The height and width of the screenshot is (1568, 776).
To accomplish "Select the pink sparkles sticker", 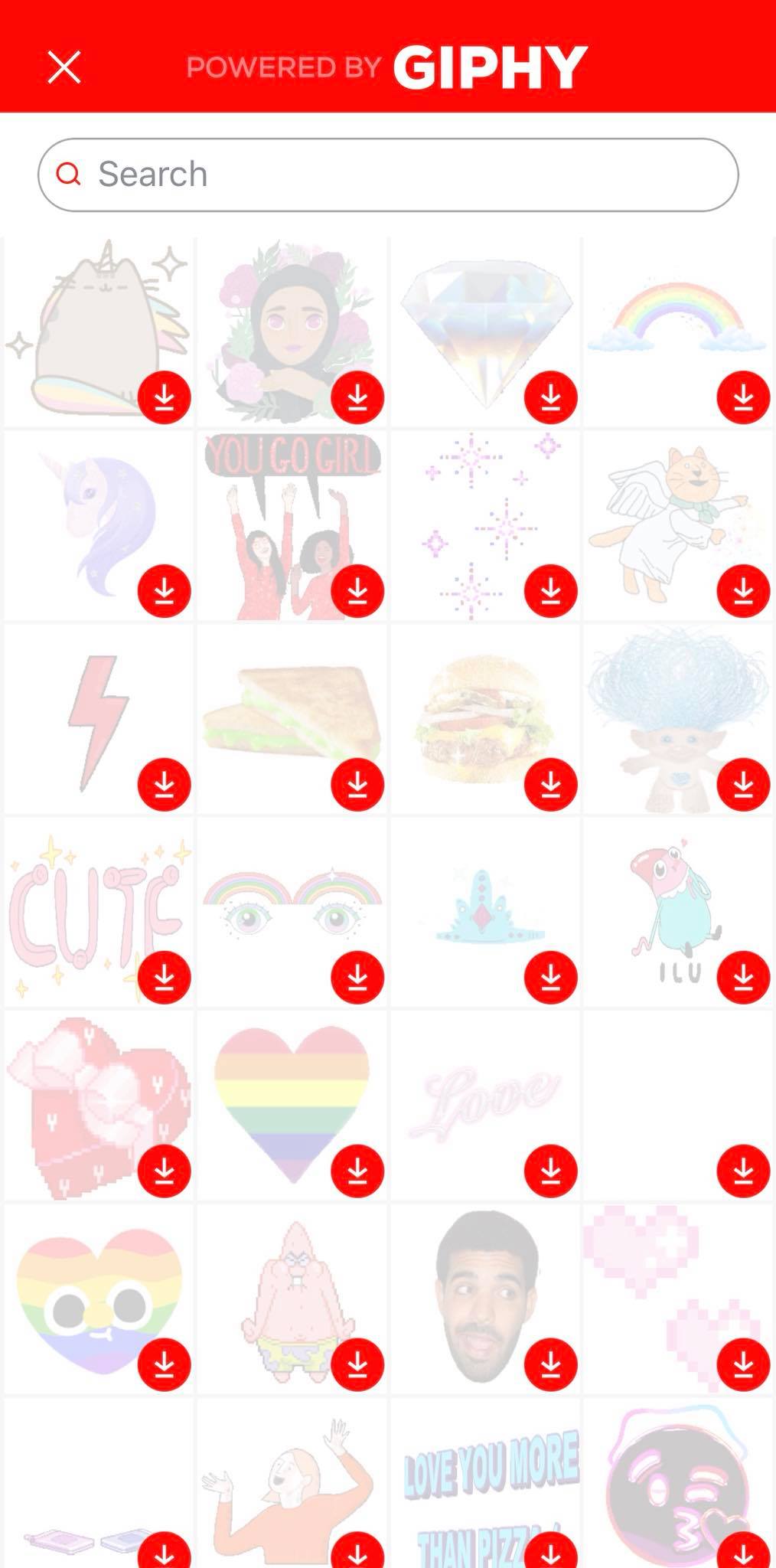I will 485,525.
